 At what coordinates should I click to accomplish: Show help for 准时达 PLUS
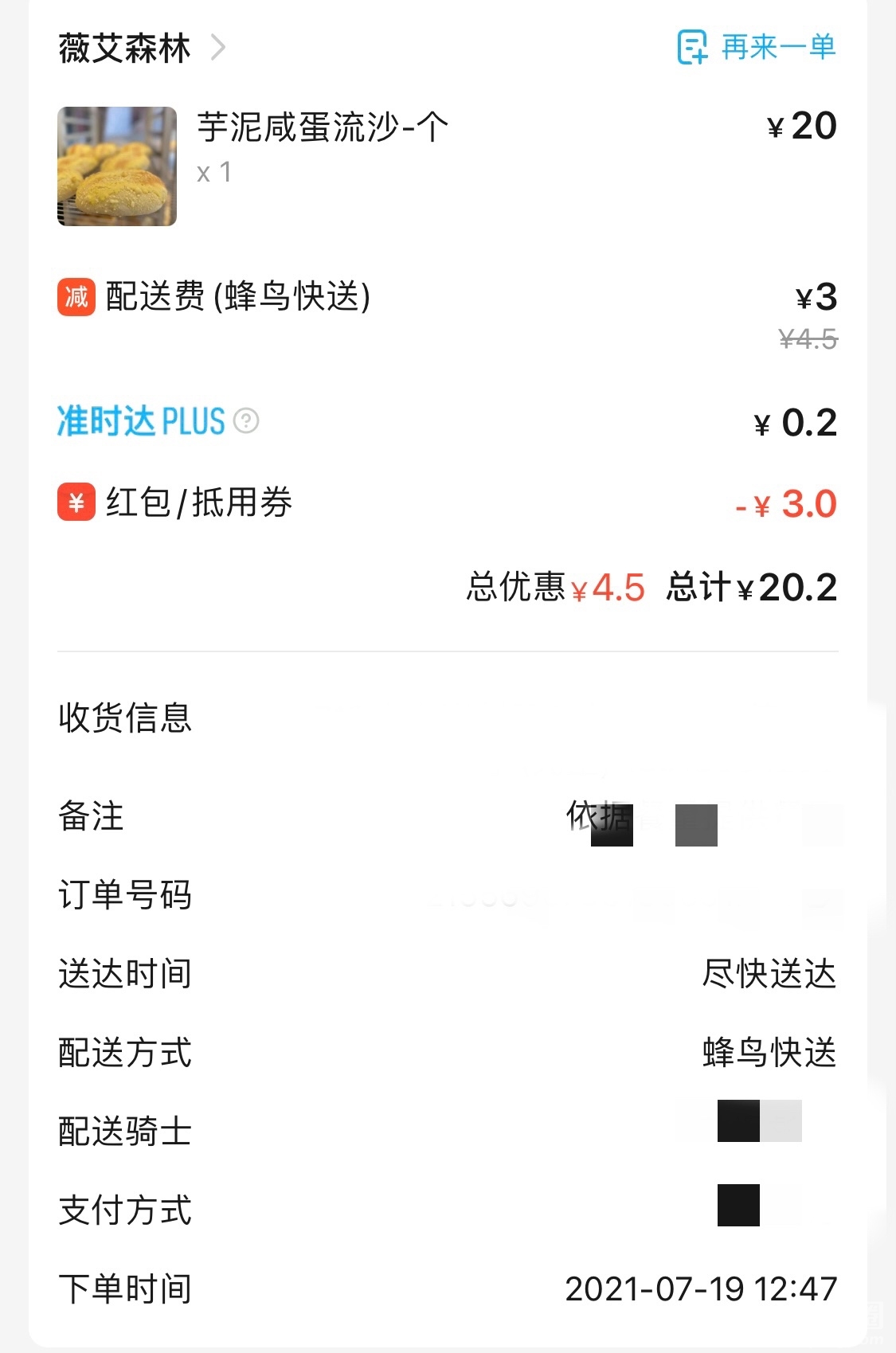[x=247, y=420]
